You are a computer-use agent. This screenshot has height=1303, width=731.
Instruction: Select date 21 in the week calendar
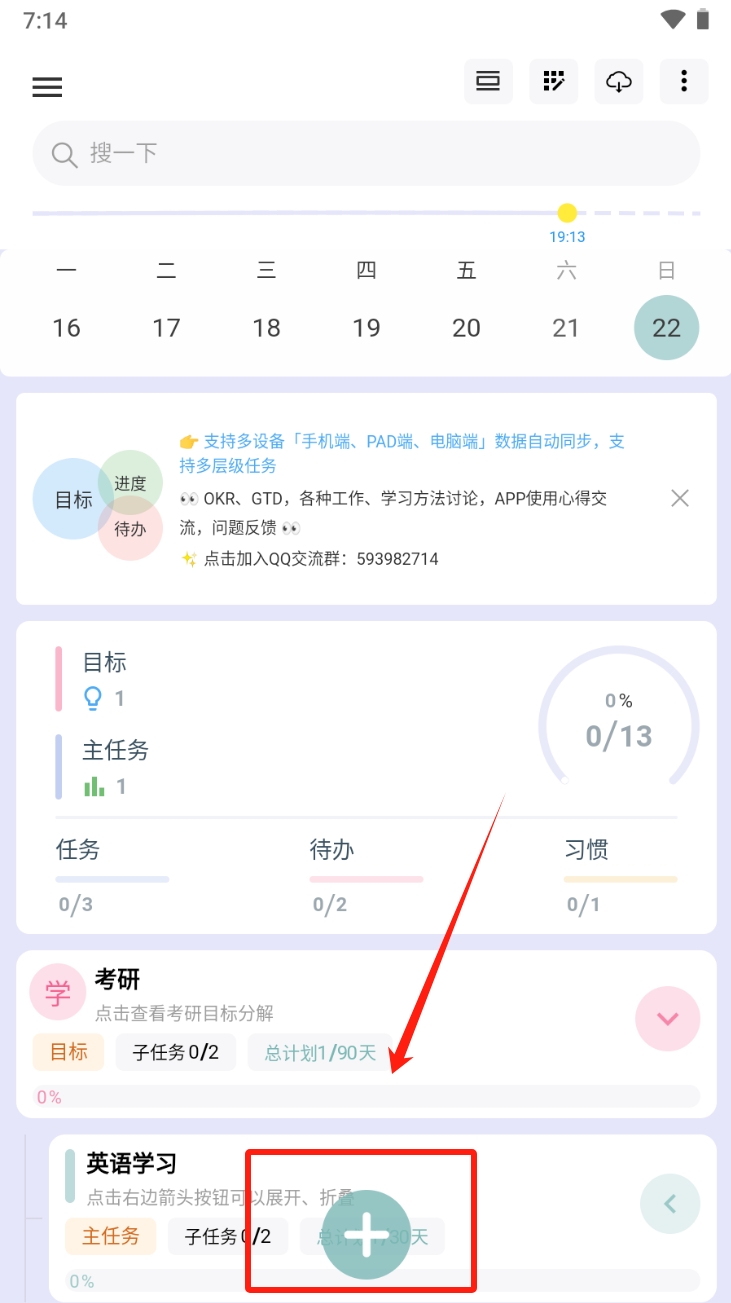pyautogui.click(x=566, y=327)
